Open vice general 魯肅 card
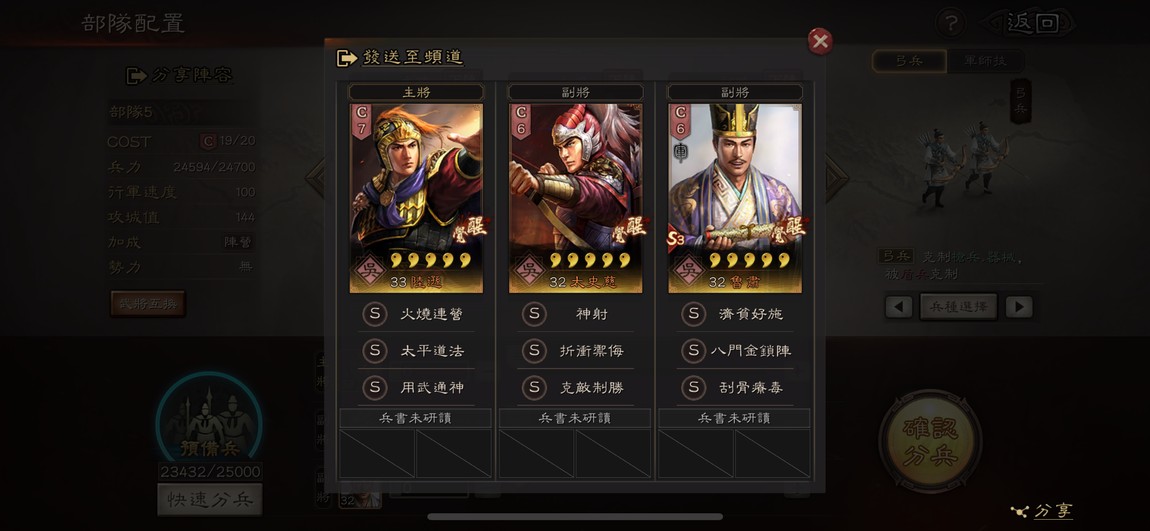The image size is (1150, 531). [x=735, y=197]
